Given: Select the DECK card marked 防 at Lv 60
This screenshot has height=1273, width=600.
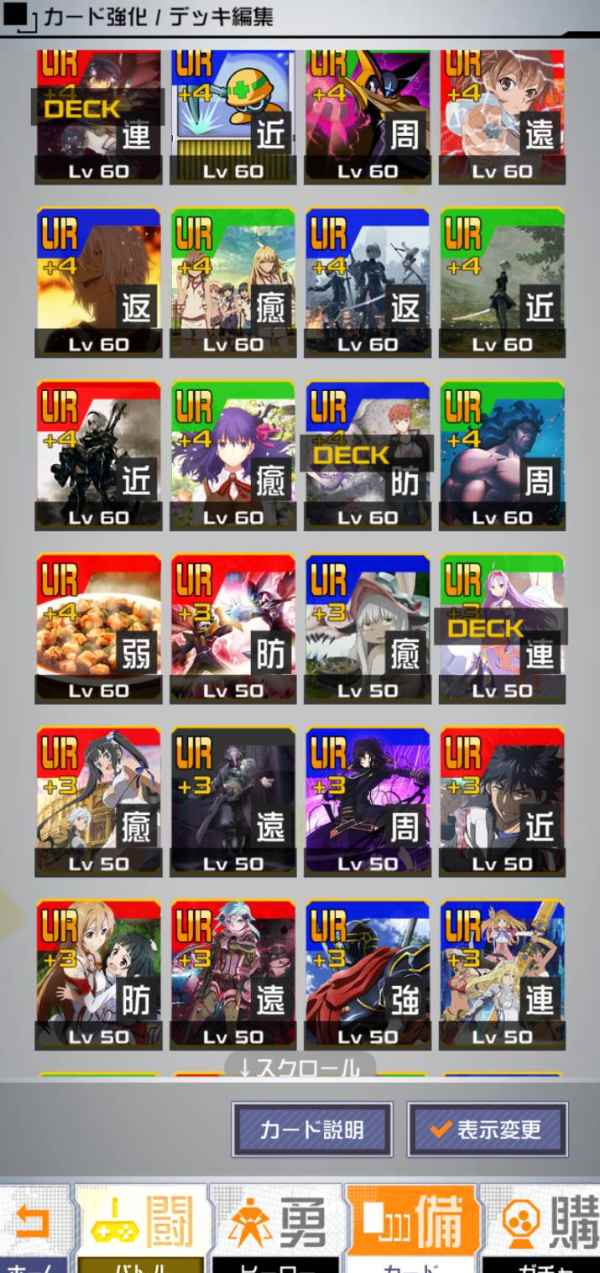Looking at the screenshot, I should (x=367, y=455).
